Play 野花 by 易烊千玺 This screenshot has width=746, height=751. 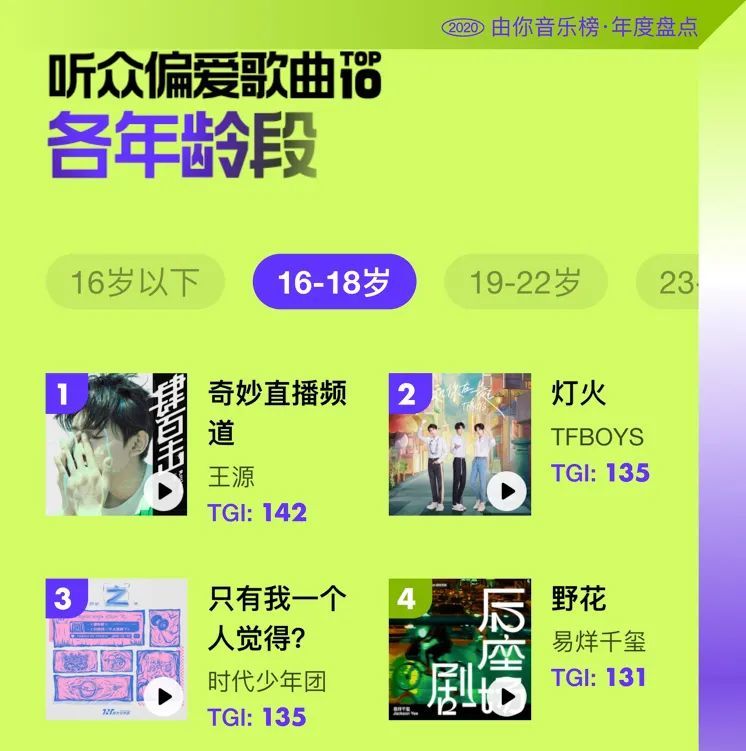[507, 697]
